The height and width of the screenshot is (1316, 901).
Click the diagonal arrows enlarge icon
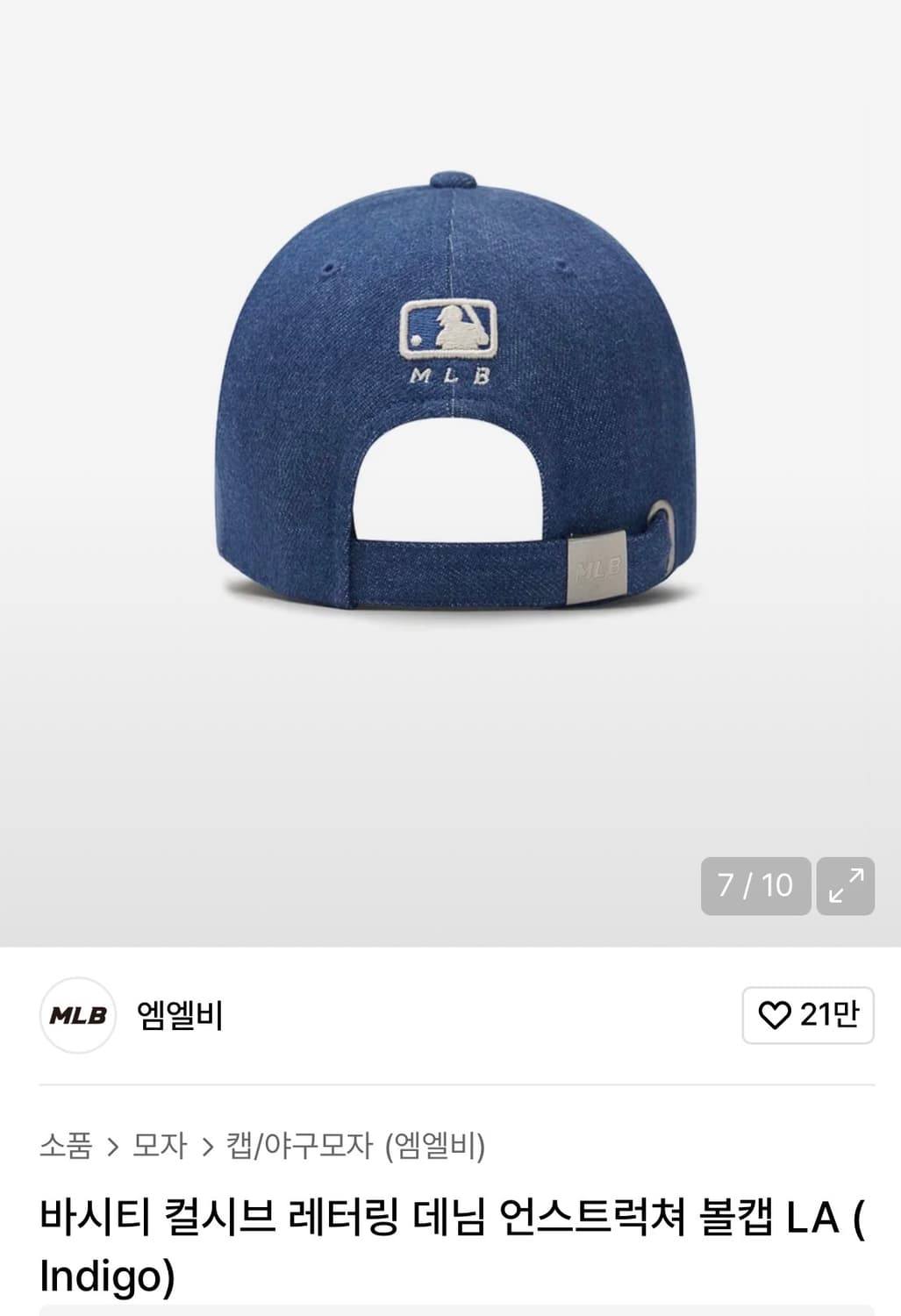(845, 887)
